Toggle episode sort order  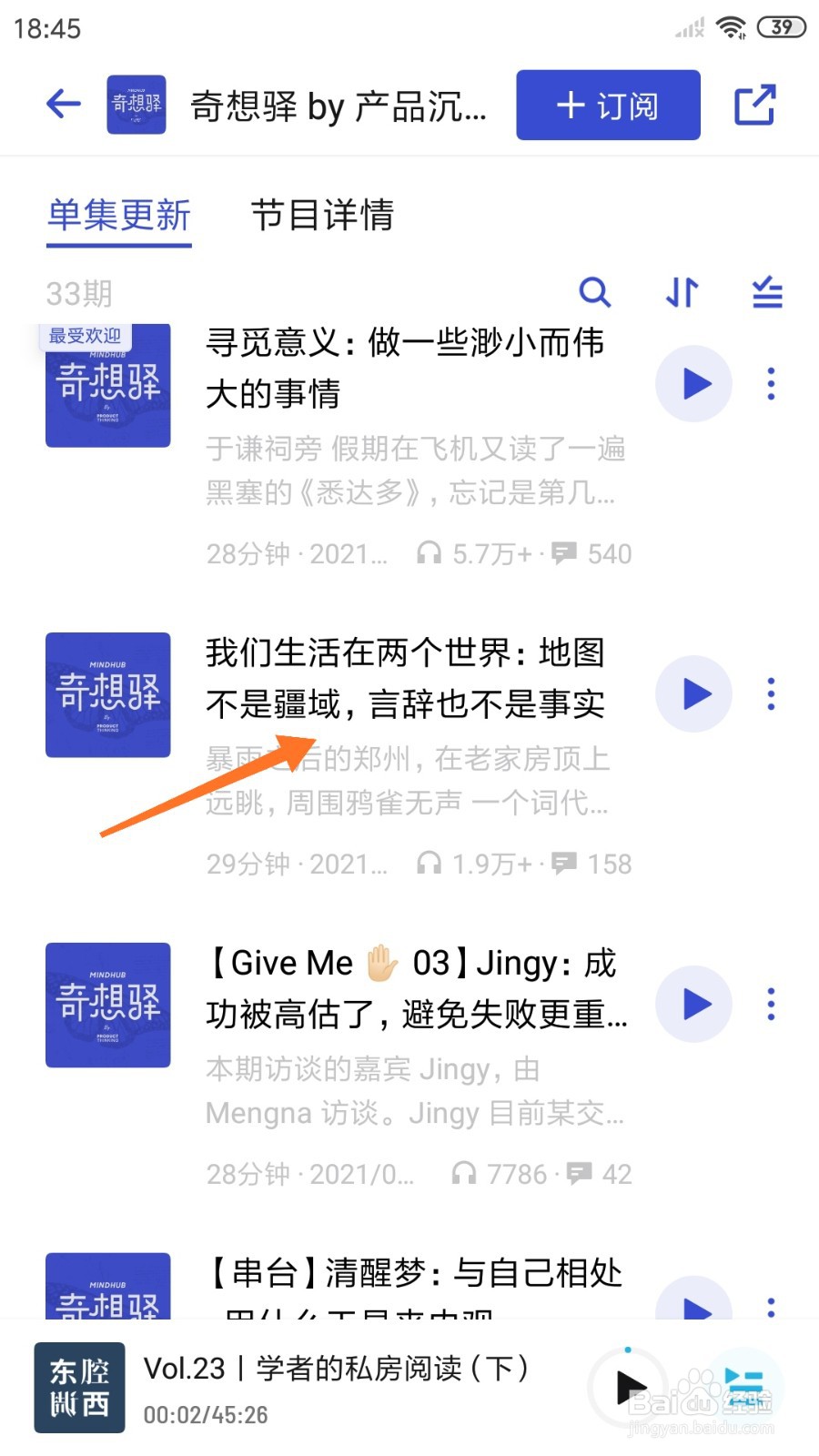click(680, 293)
